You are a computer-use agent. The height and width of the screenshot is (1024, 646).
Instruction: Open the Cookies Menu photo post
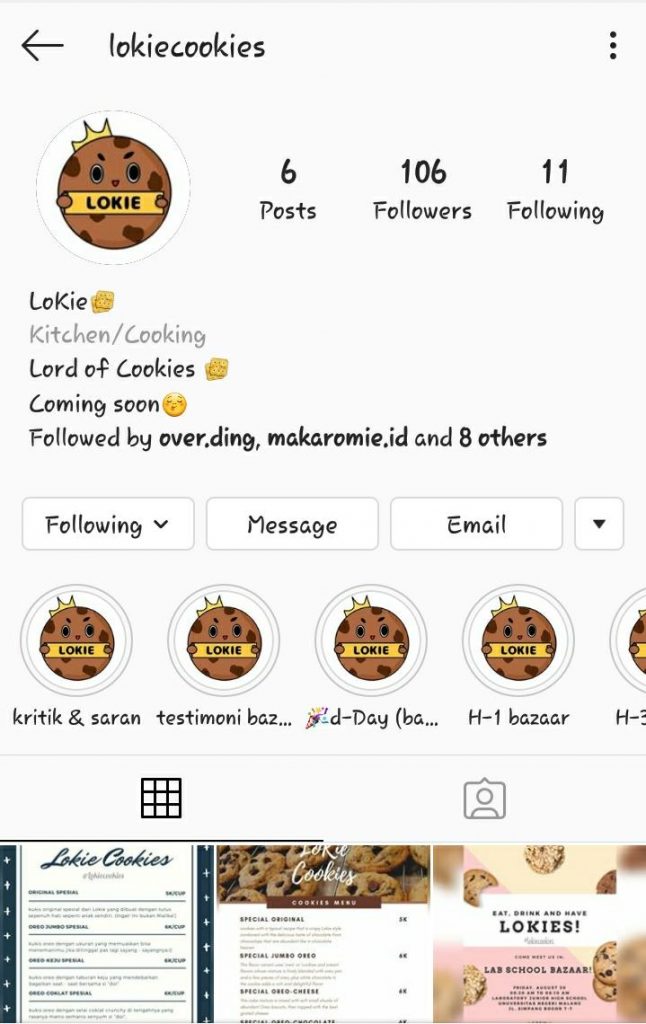323,933
